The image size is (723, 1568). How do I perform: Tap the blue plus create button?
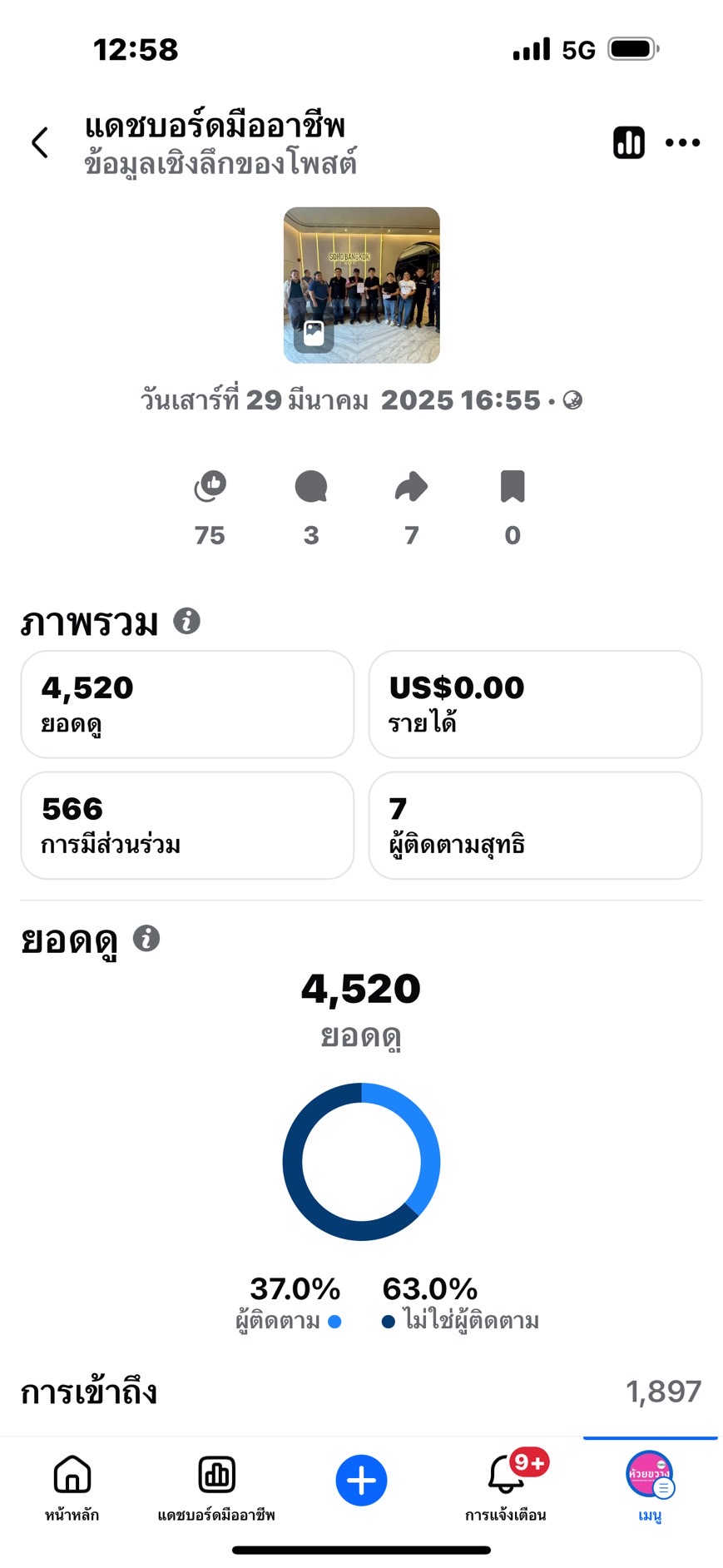pos(361,1481)
